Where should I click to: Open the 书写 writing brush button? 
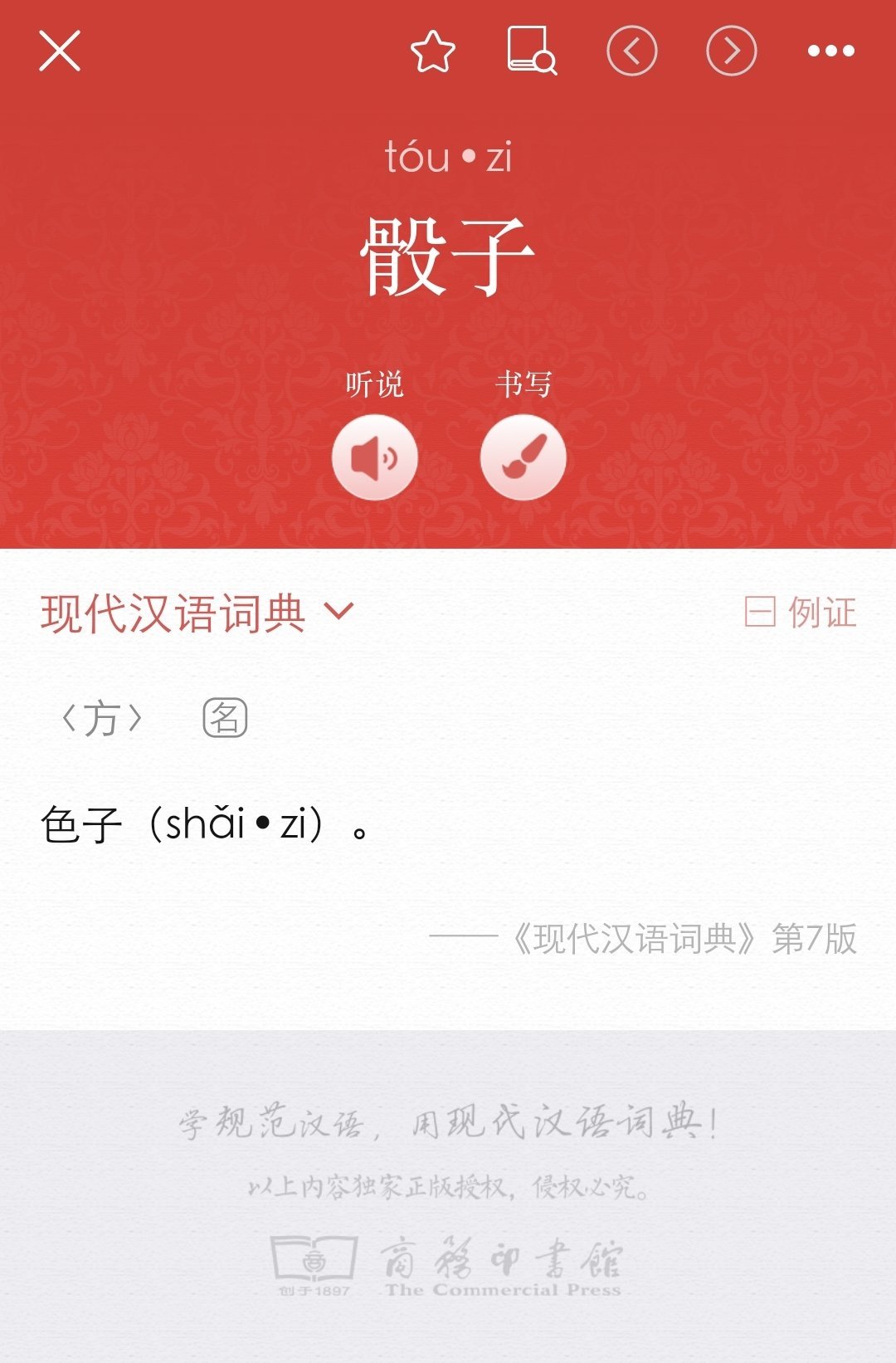(x=523, y=457)
